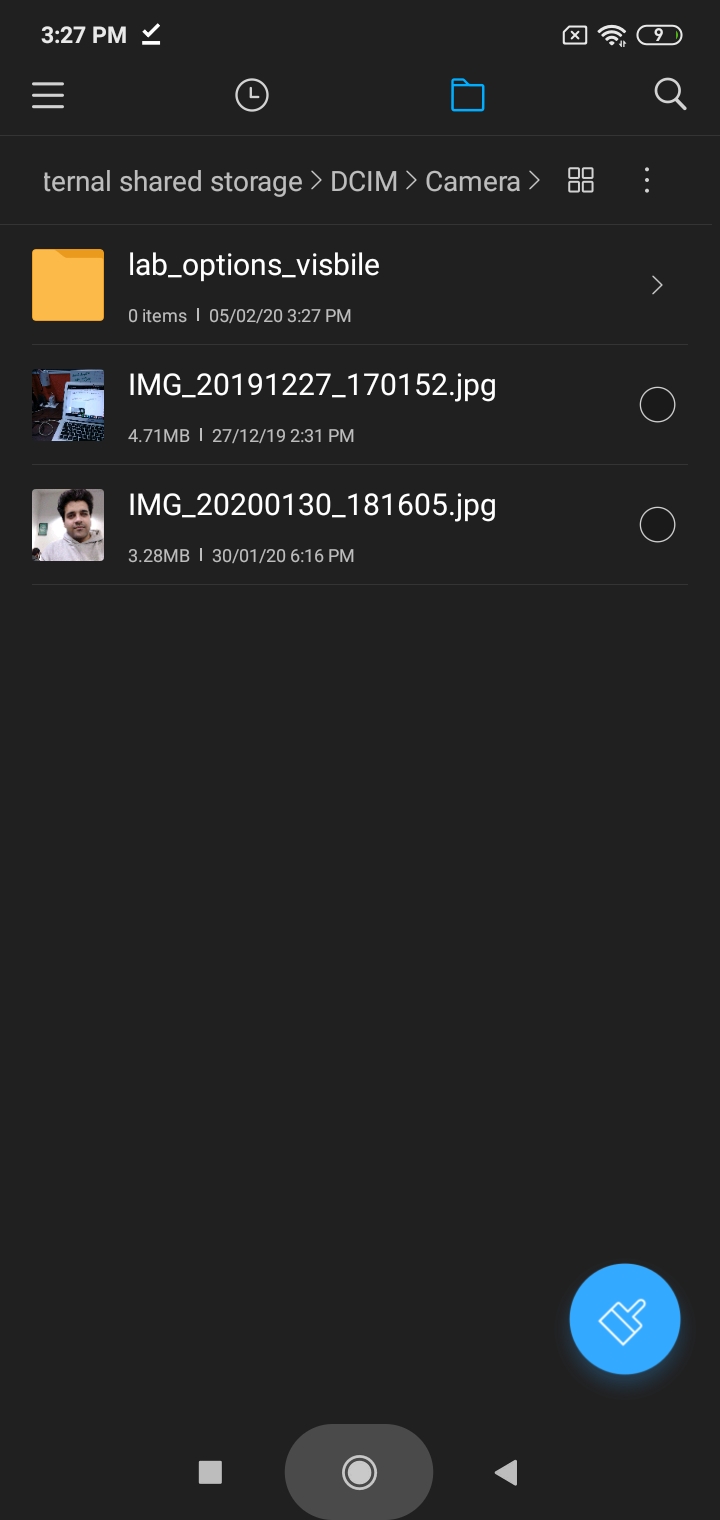This screenshot has width=720, height=1520.
Task: Open file search
Action: [x=669, y=95]
